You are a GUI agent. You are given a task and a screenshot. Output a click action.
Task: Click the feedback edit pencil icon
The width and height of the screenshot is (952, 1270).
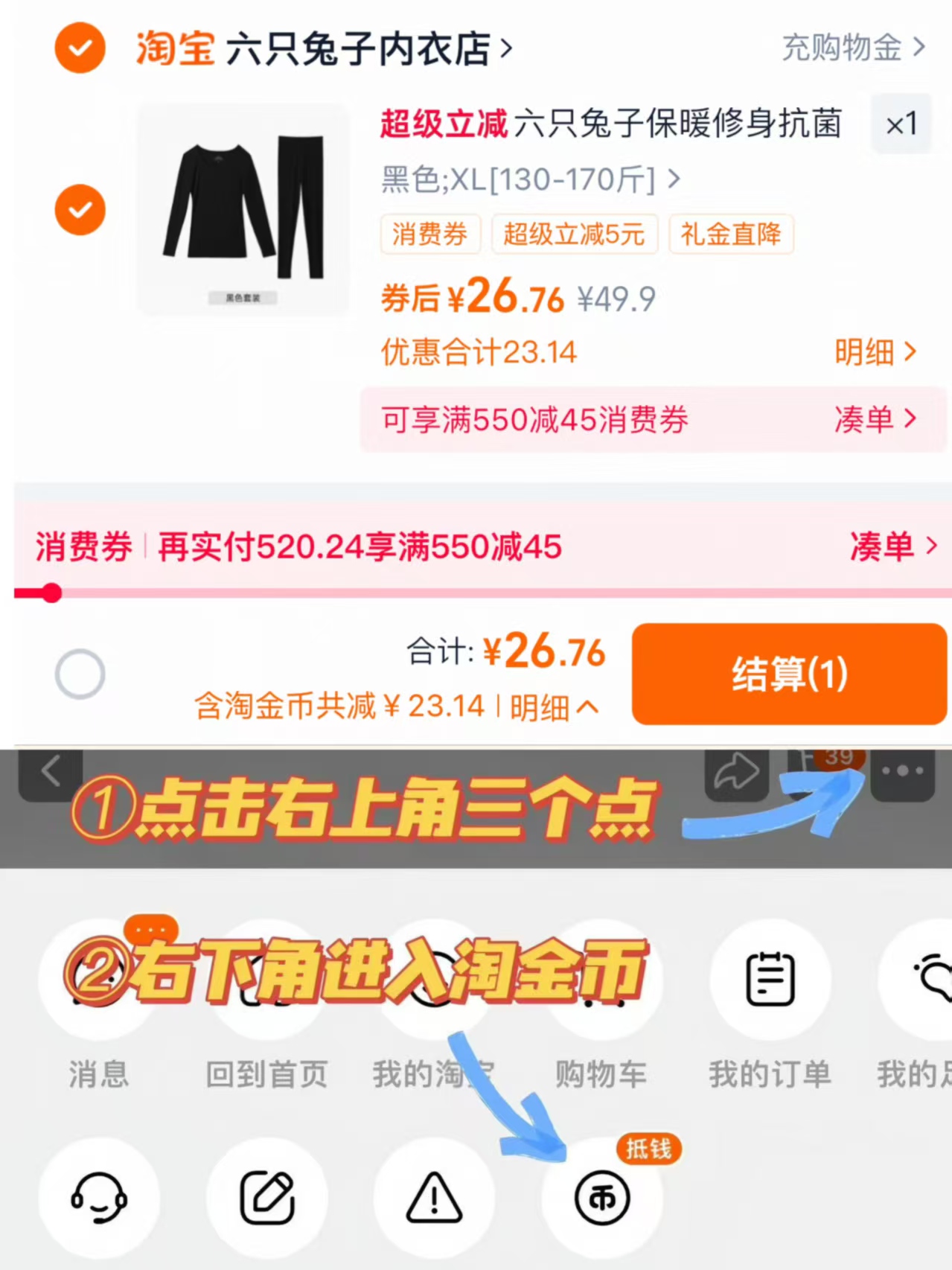tap(266, 1197)
